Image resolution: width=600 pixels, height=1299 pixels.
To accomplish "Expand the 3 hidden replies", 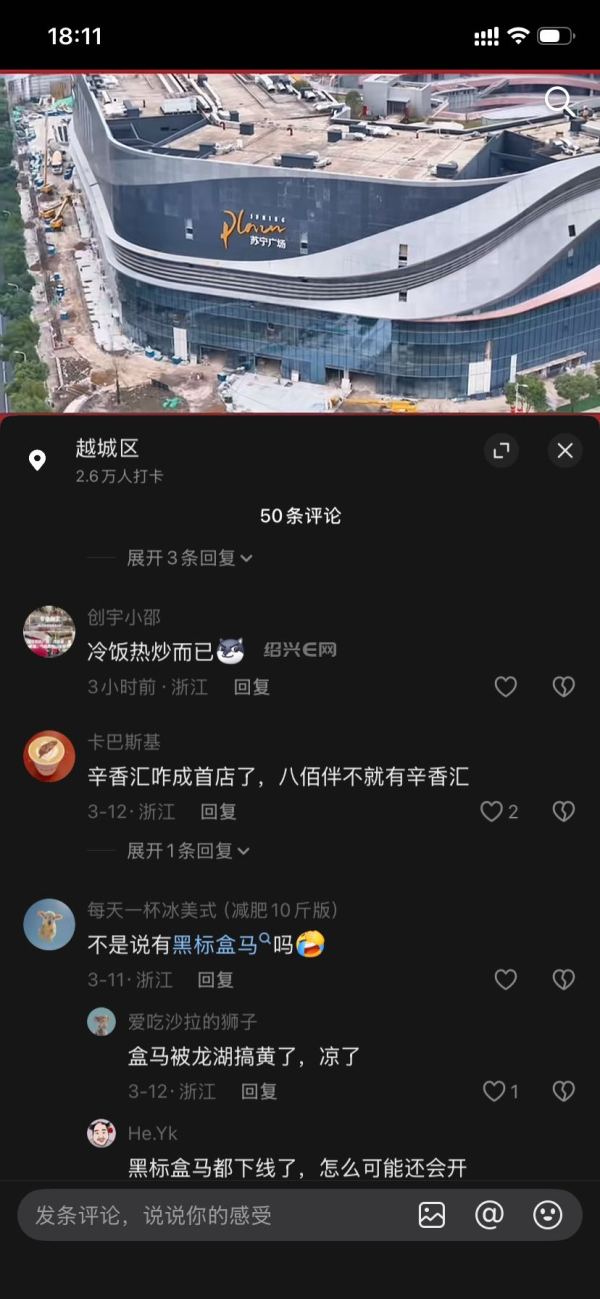I will point(189,558).
